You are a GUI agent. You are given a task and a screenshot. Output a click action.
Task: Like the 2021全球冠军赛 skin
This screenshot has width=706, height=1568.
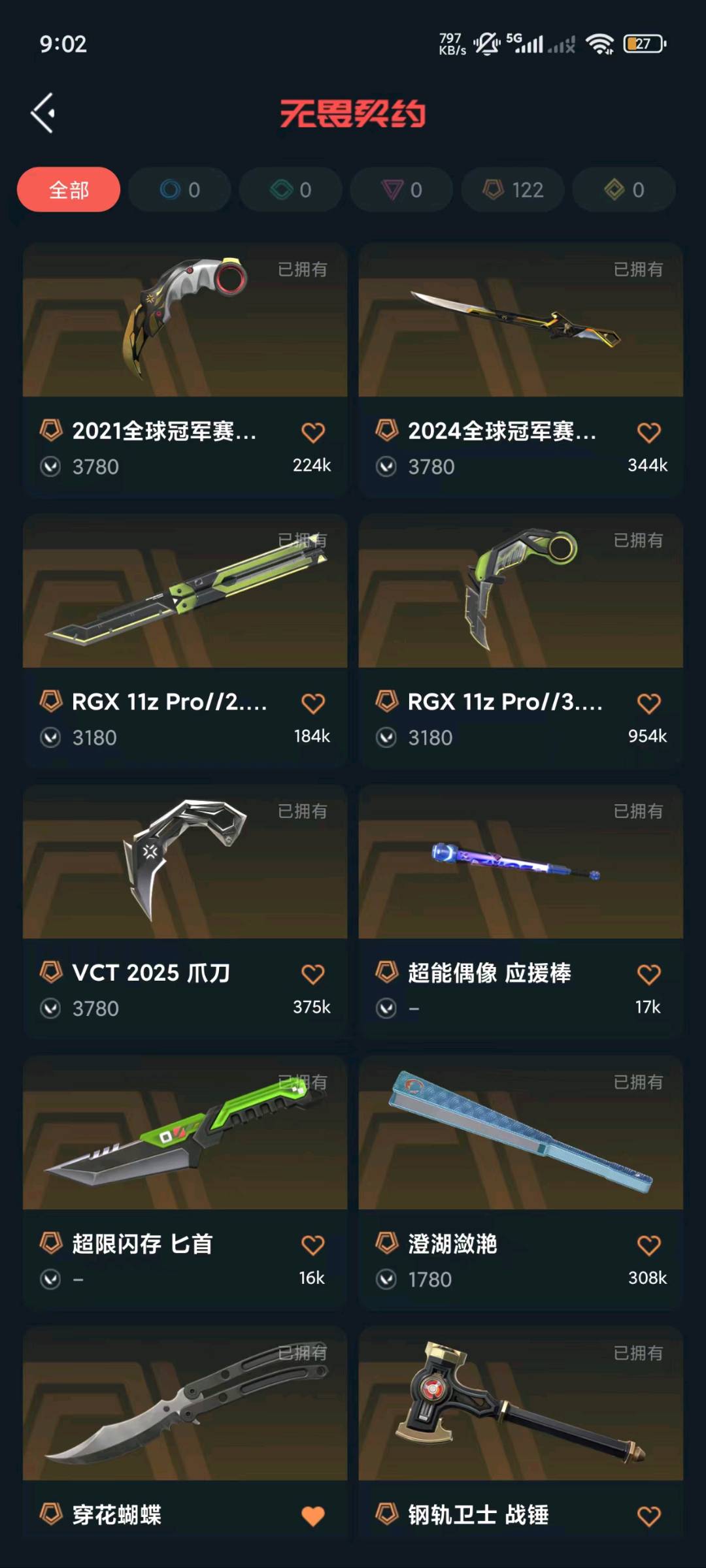pyautogui.click(x=313, y=433)
